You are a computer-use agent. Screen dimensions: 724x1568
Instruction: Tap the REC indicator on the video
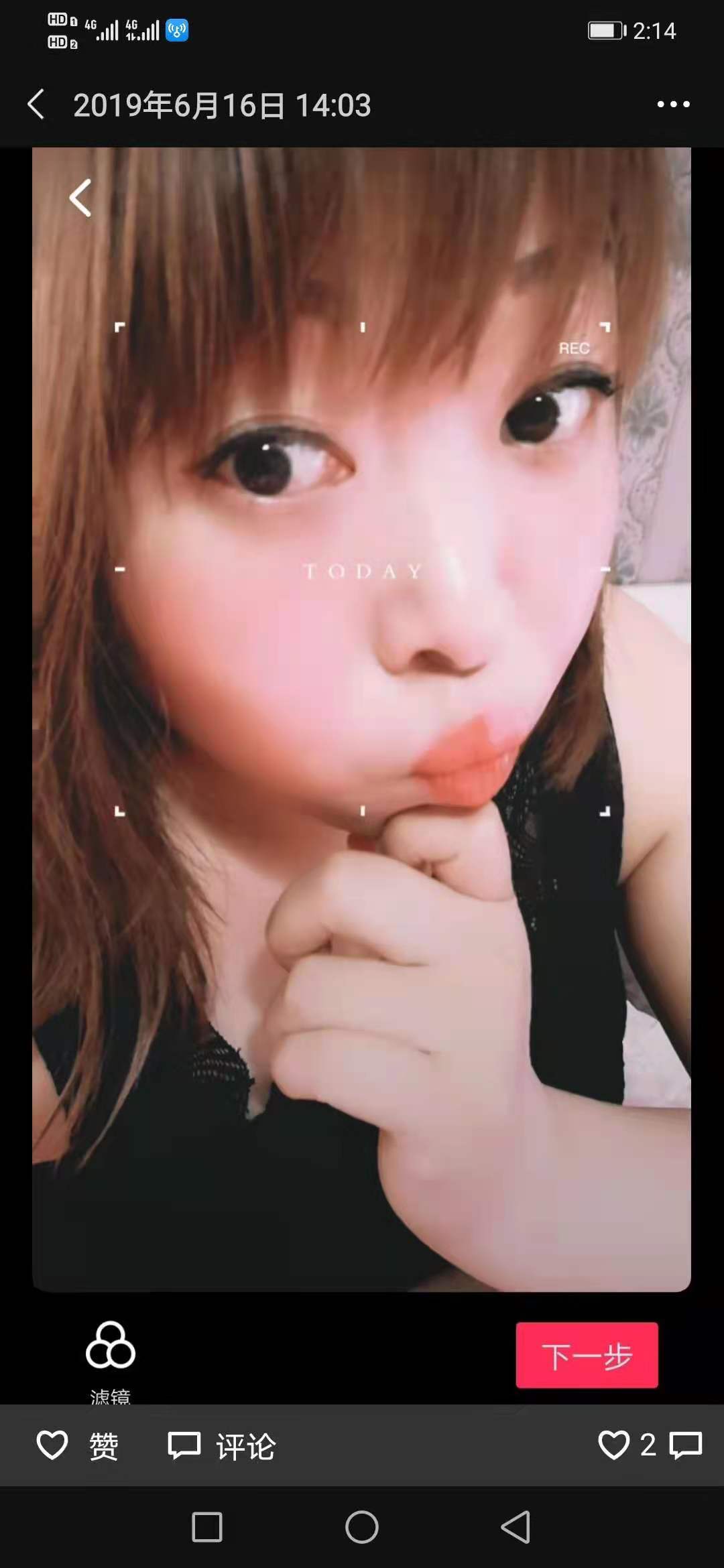[x=575, y=348]
